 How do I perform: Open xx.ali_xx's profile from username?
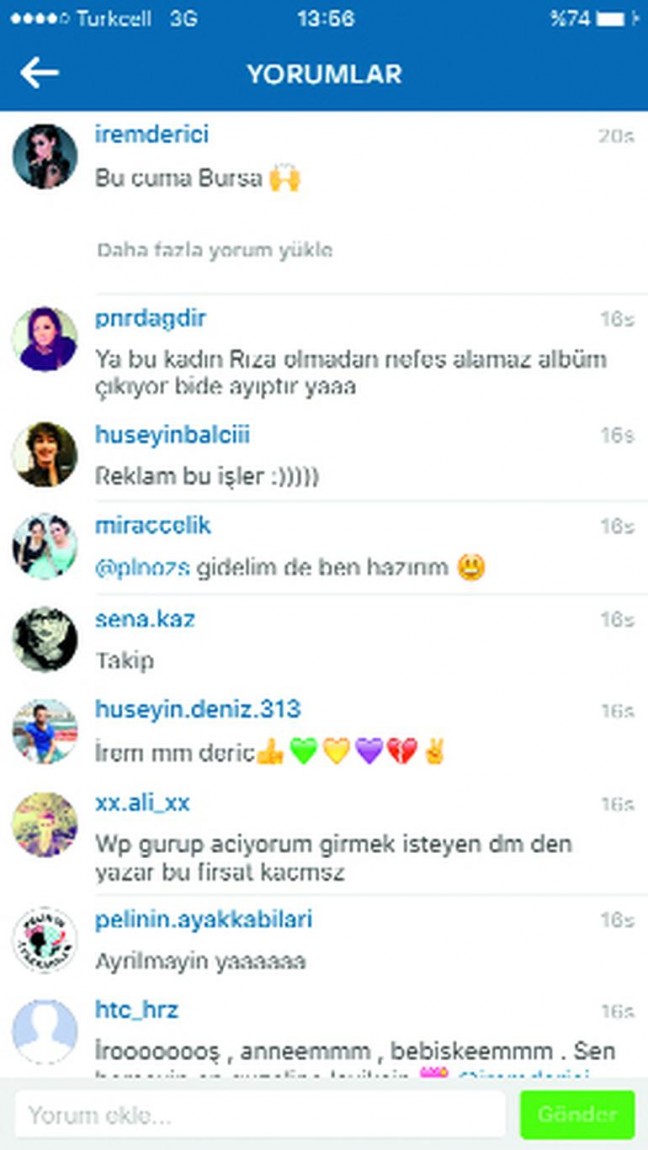[x=142, y=803]
